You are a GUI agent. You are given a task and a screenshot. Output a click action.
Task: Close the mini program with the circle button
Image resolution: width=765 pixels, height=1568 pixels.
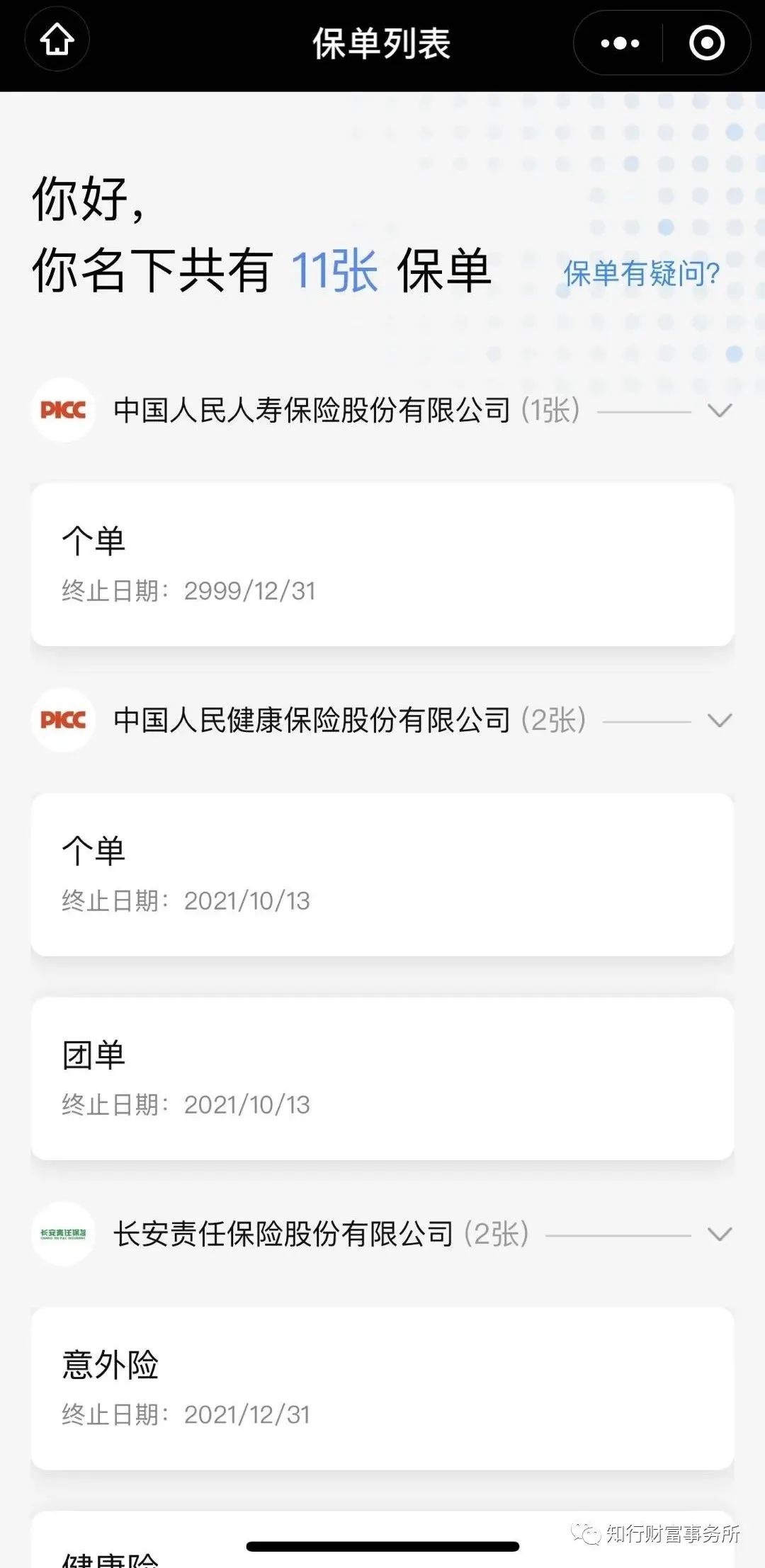point(706,43)
